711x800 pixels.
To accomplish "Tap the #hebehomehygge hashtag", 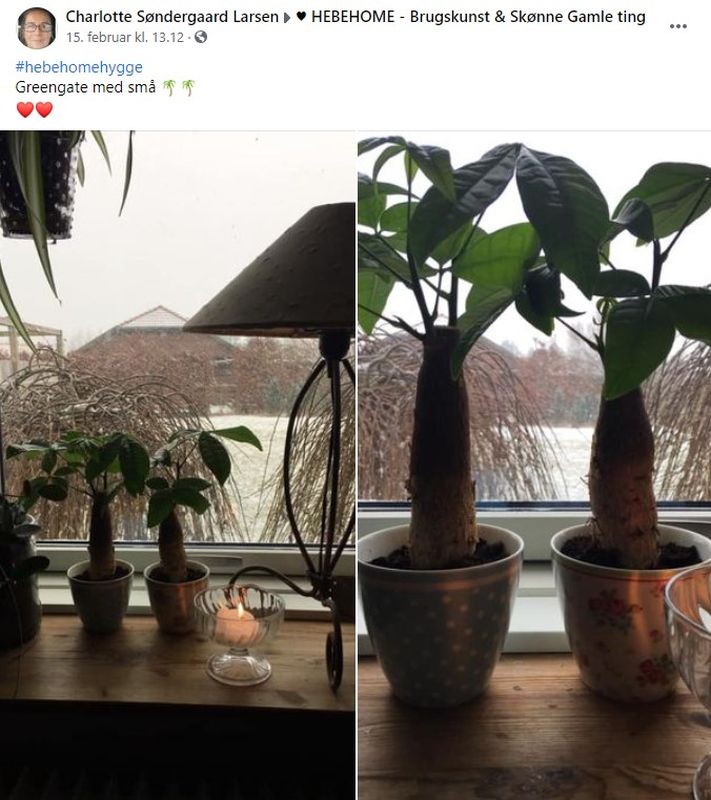I will click(79, 67).
